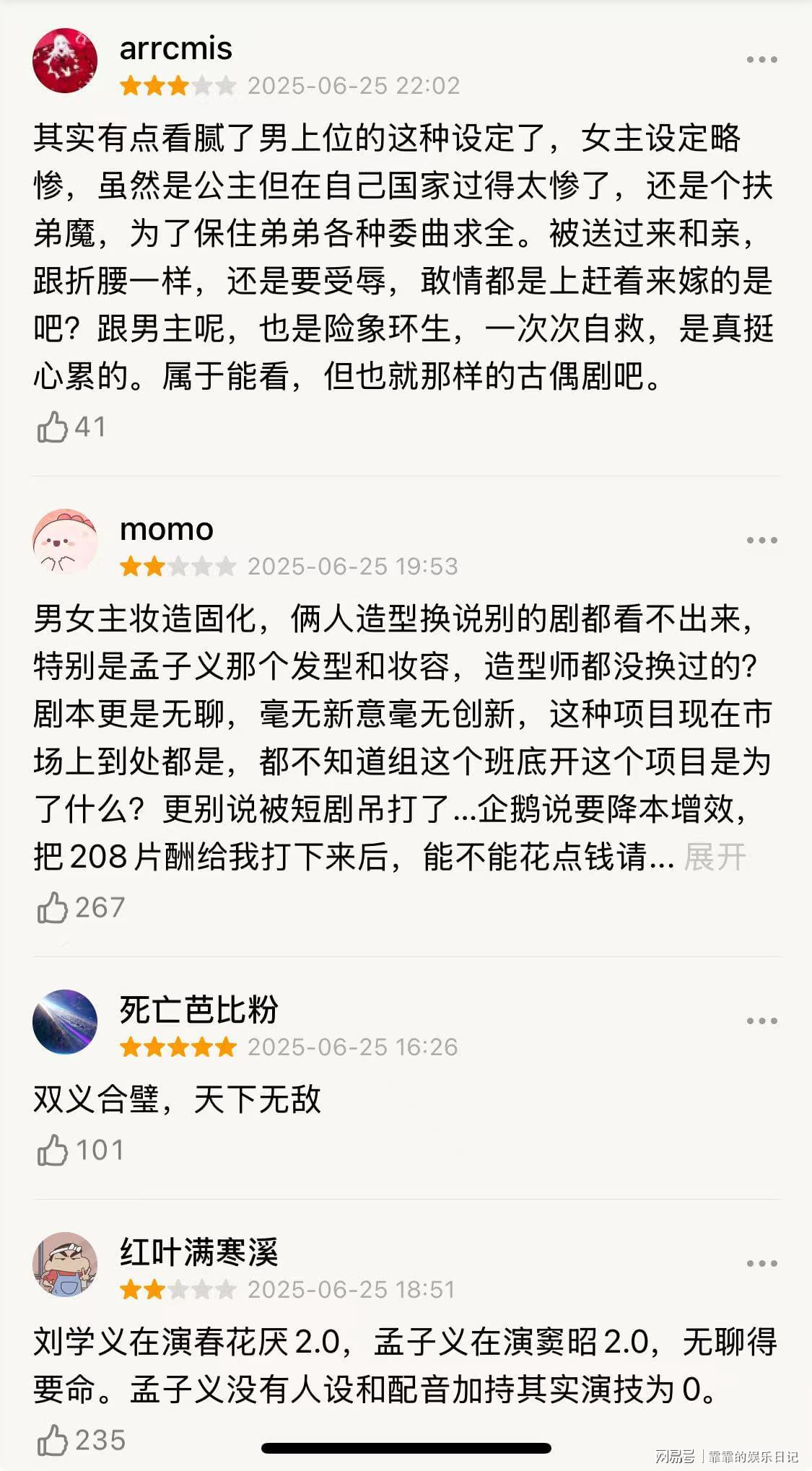Screen dimensions: 812x1471
Task: Open overflow menu on arrcmis's review
Action: pos(761,60)
